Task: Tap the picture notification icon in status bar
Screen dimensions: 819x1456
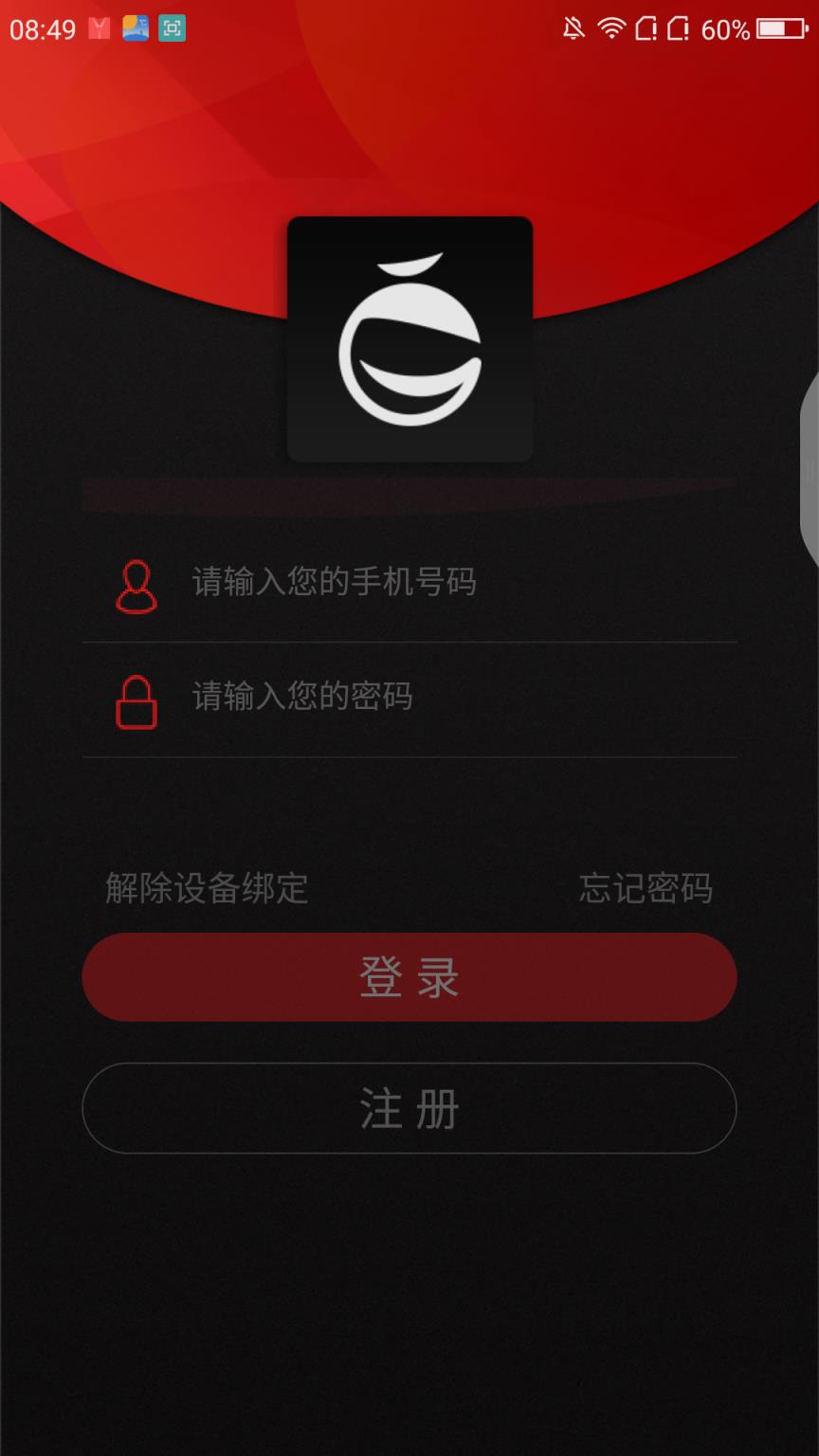Action: pos(134,28)
